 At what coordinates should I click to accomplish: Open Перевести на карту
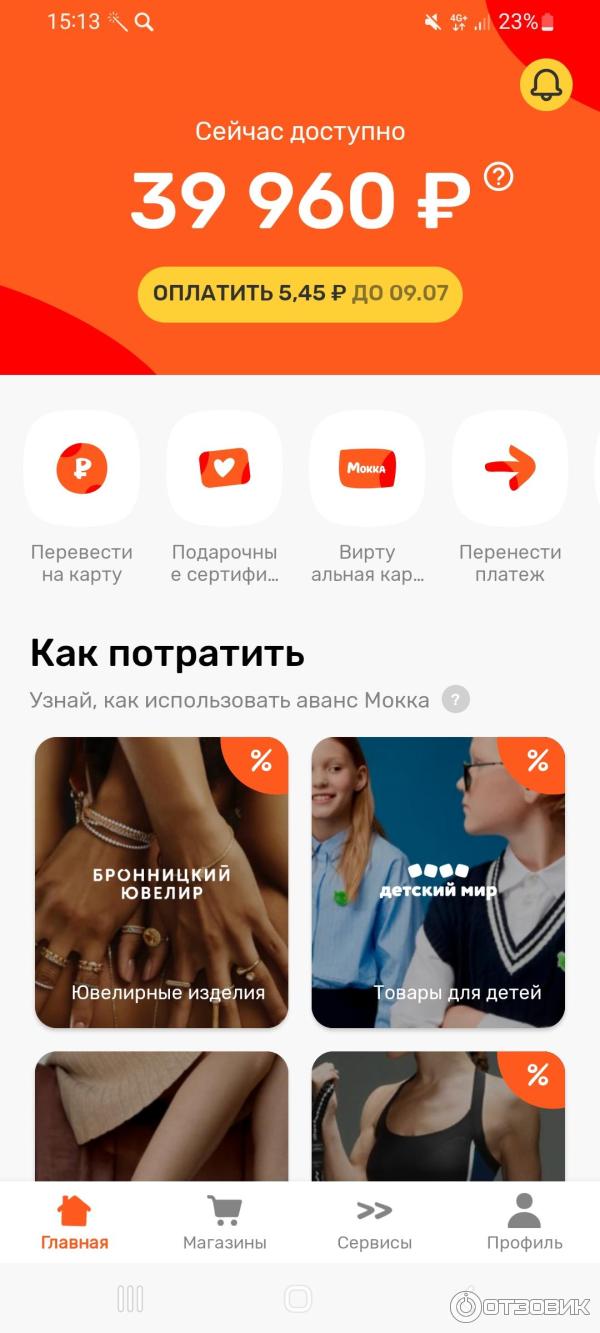click(x=82, y=468)
